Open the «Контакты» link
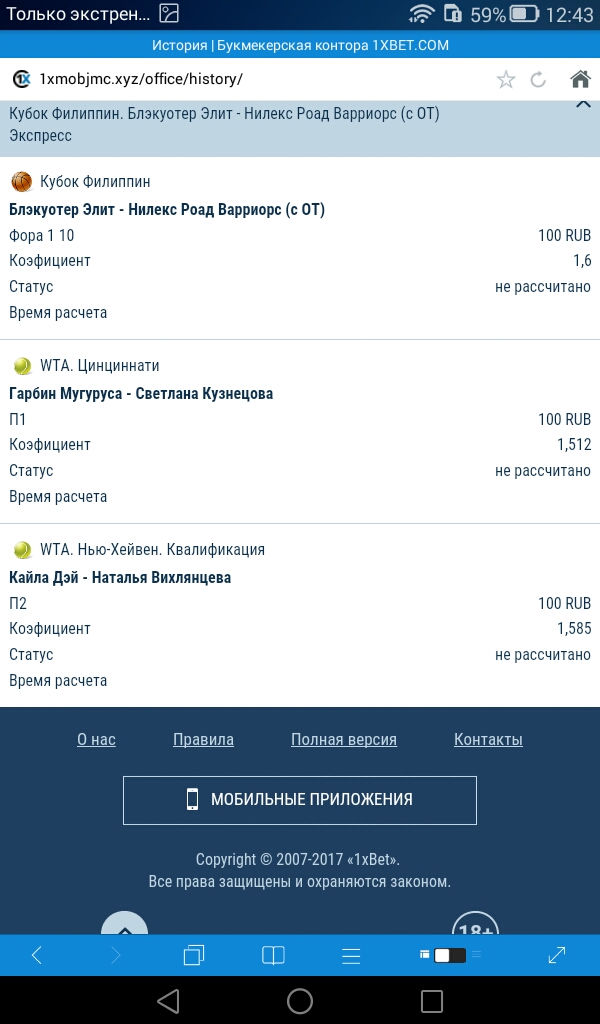This screenshot has width=600, height=1024. click(488, 740)
